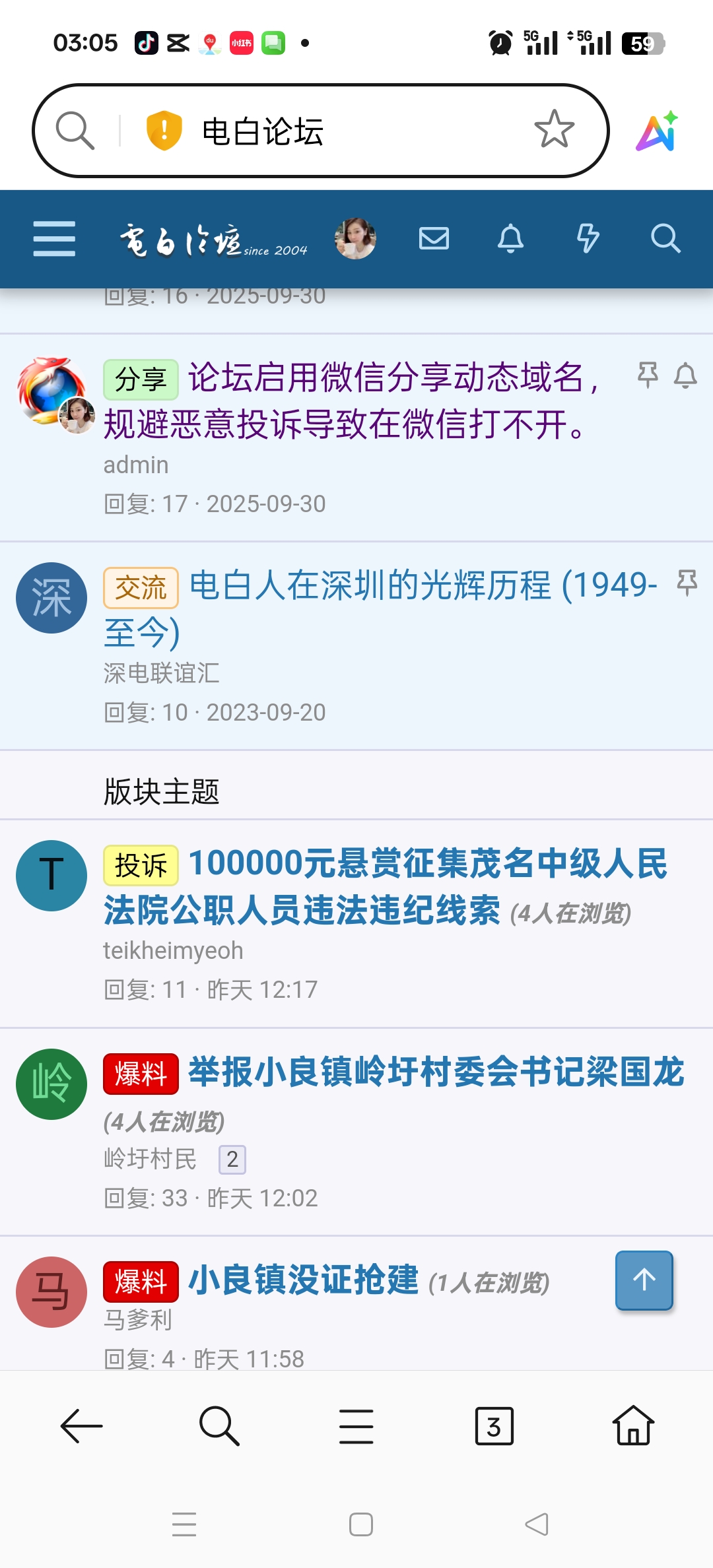Open the browser tabs switcher showing 3
The height and width of the screenshot is (1568, 713).
pos(494,1426)
